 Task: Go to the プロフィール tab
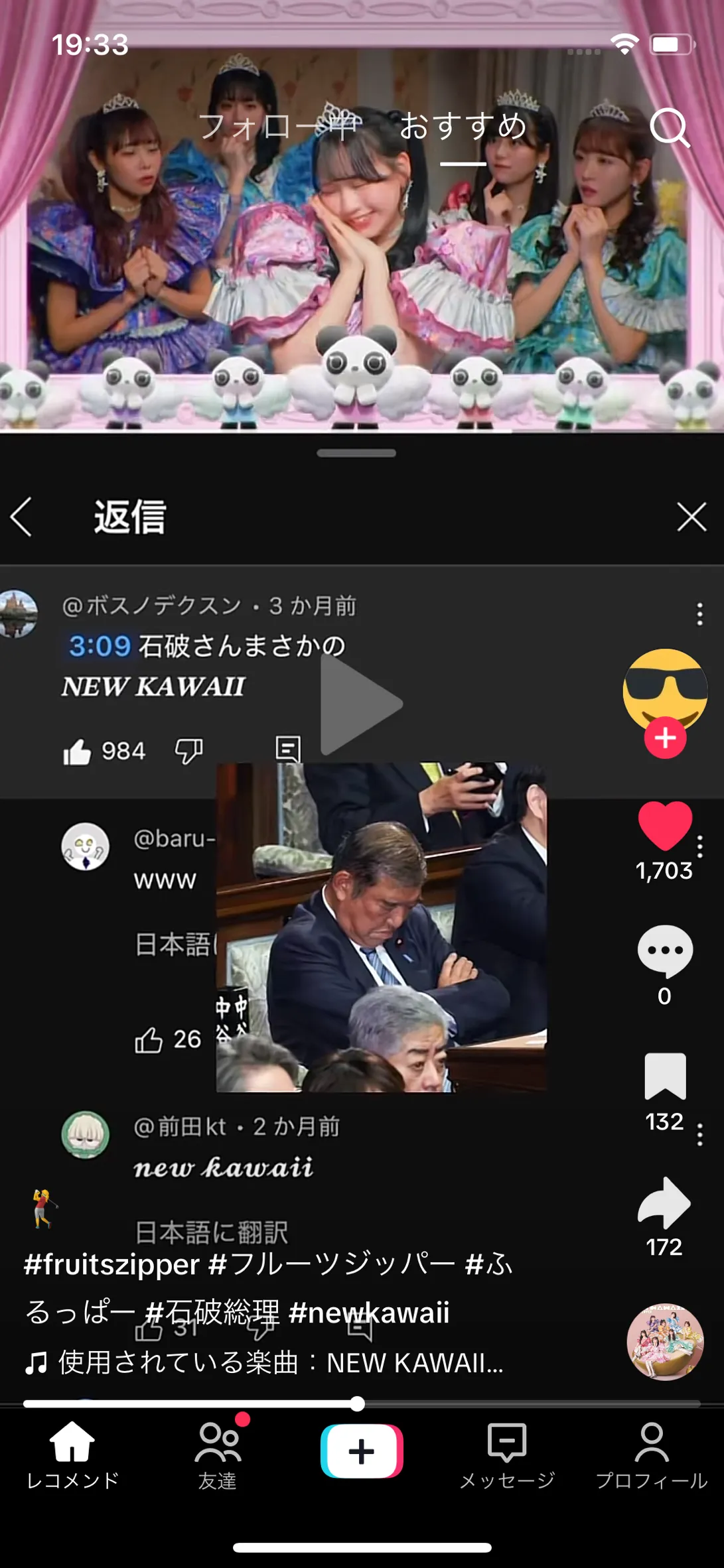click(x=652, y=1456)
